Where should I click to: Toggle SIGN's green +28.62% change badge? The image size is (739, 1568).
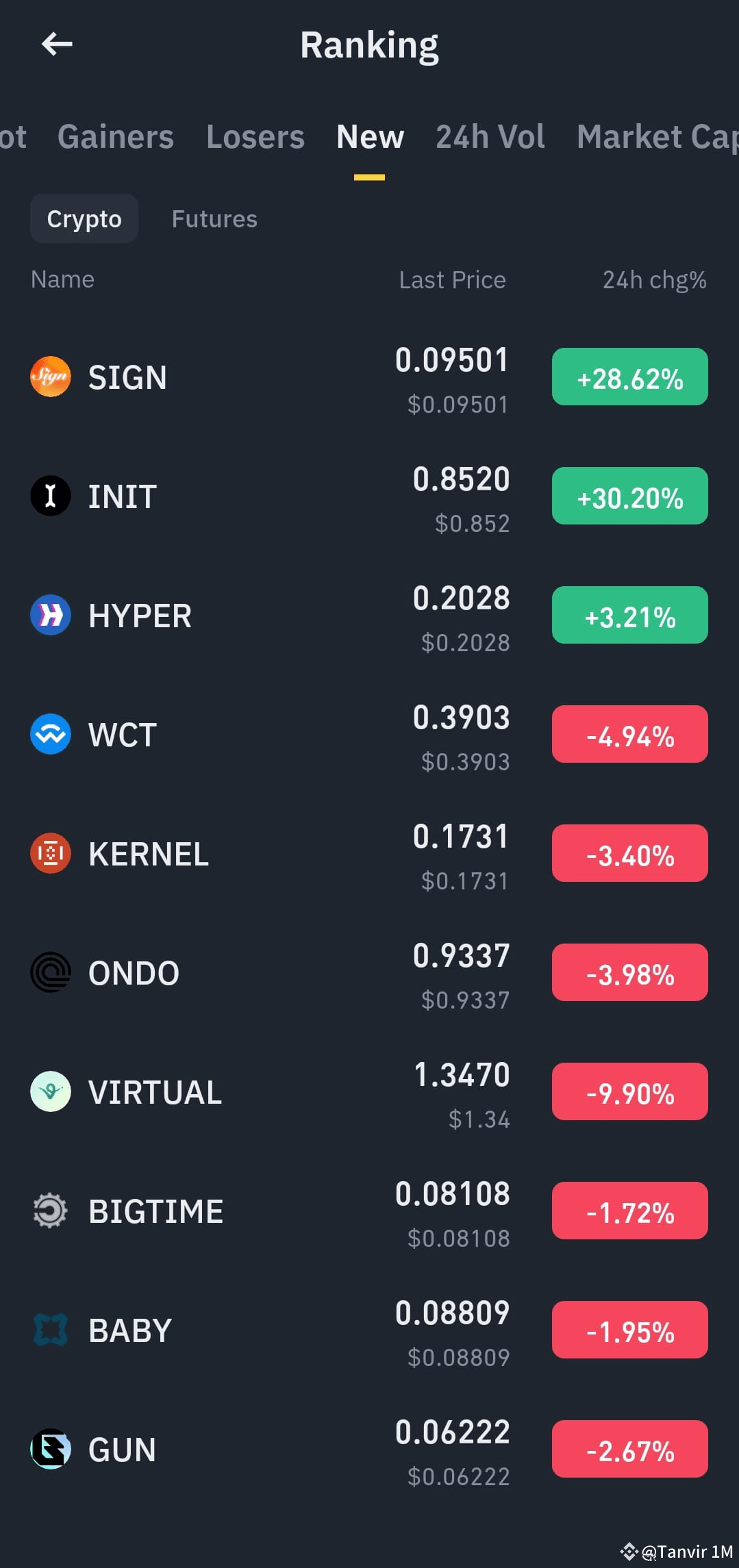pyautogui.click(x=629, y=377)
